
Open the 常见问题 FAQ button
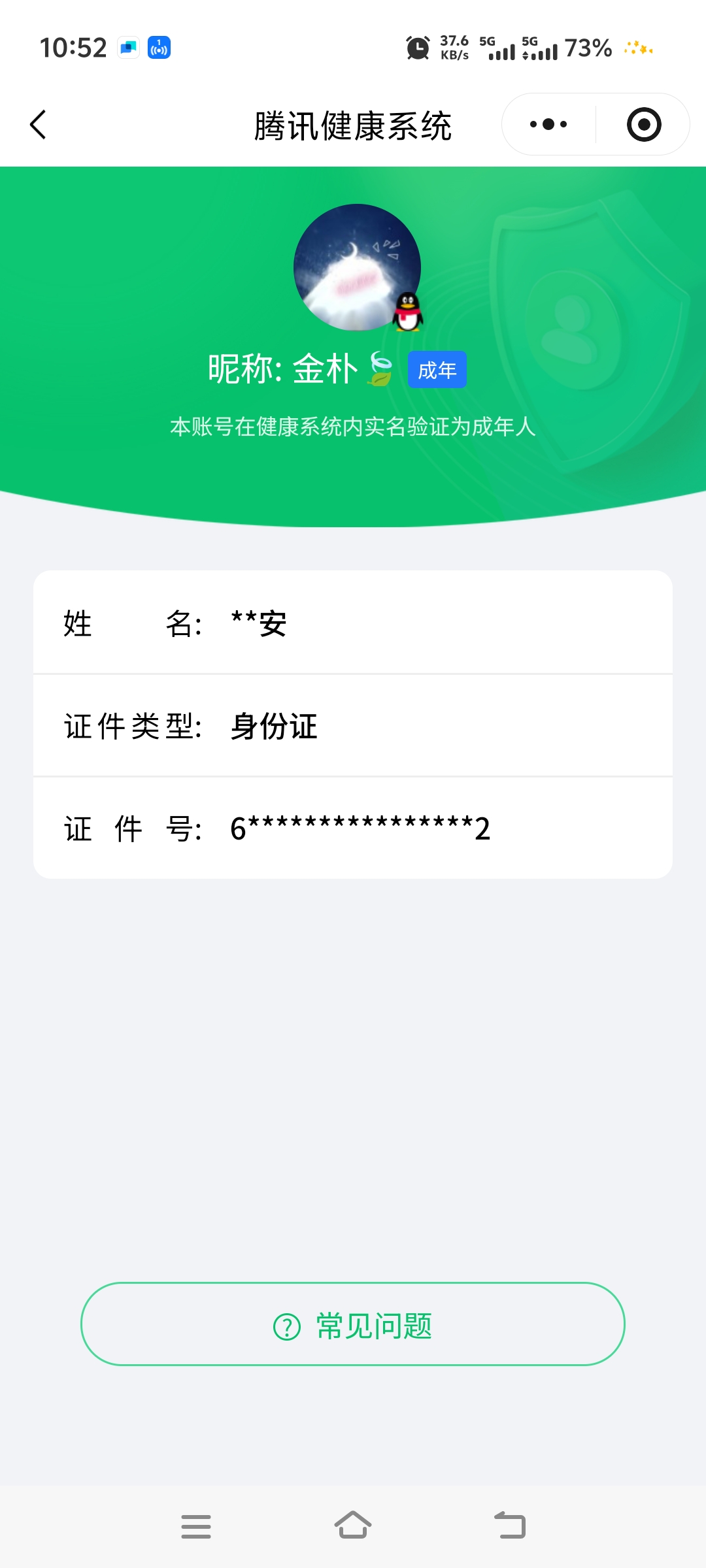coord(353,1324)
